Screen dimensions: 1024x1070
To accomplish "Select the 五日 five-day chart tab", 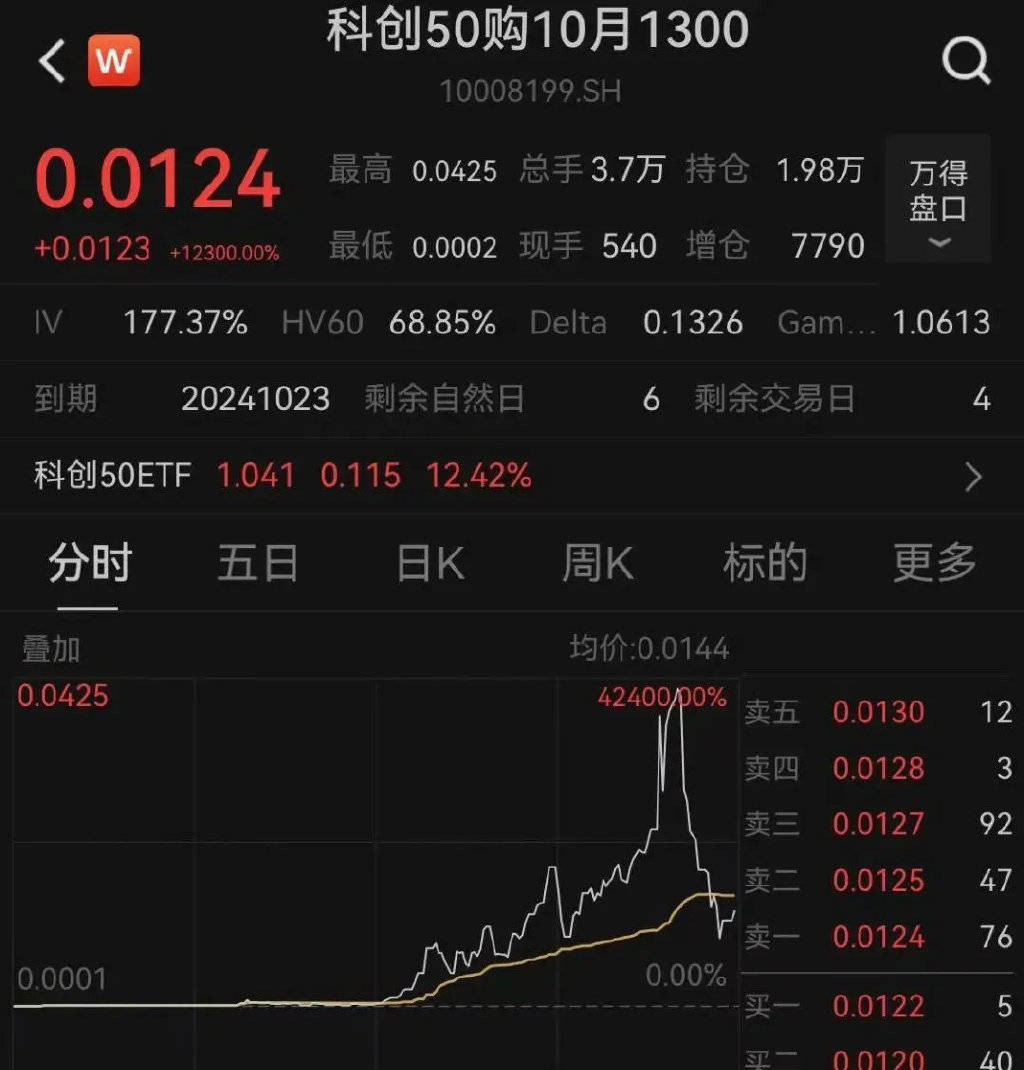I will 258,564.
